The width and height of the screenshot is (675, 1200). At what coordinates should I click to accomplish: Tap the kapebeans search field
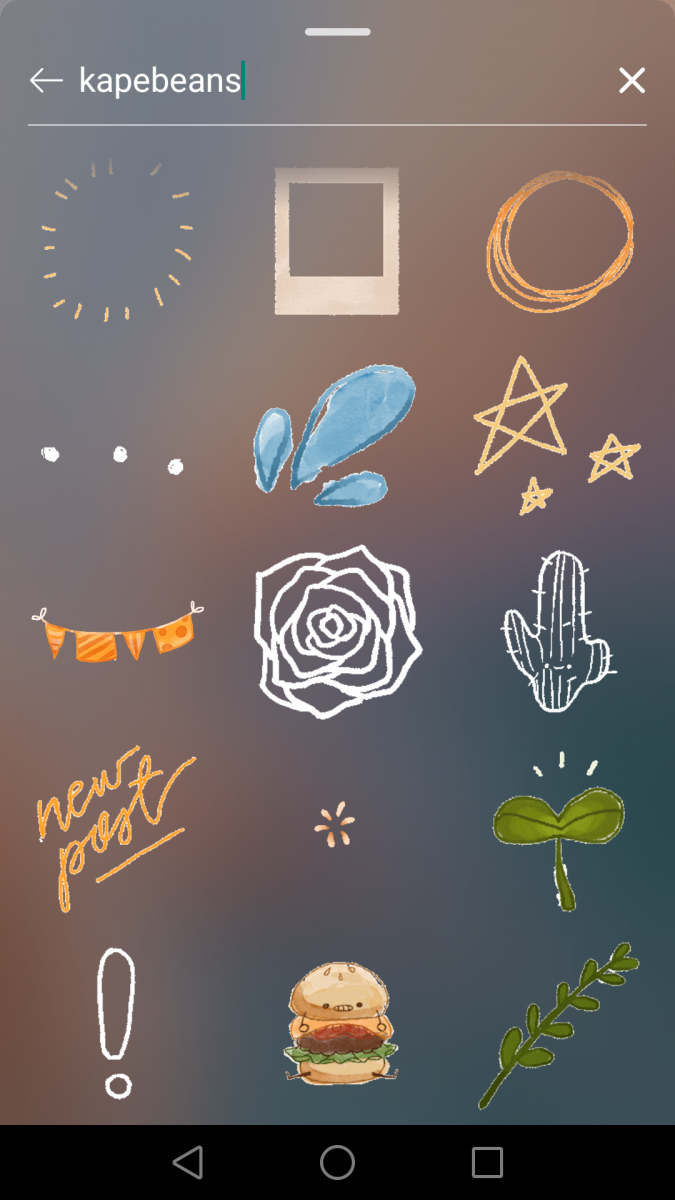[330, 81]
